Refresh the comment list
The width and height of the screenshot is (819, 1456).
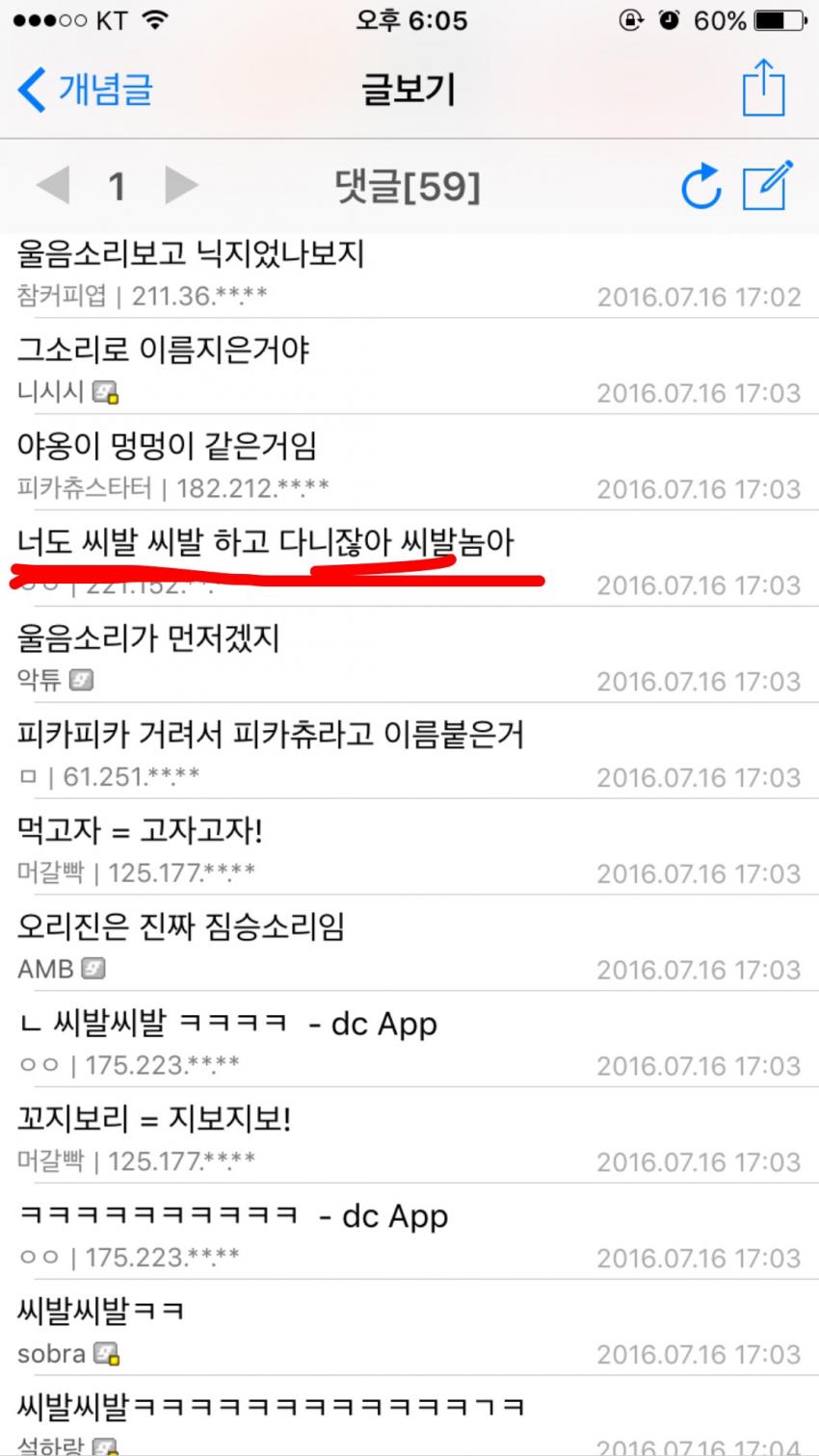tap(702, 187)
